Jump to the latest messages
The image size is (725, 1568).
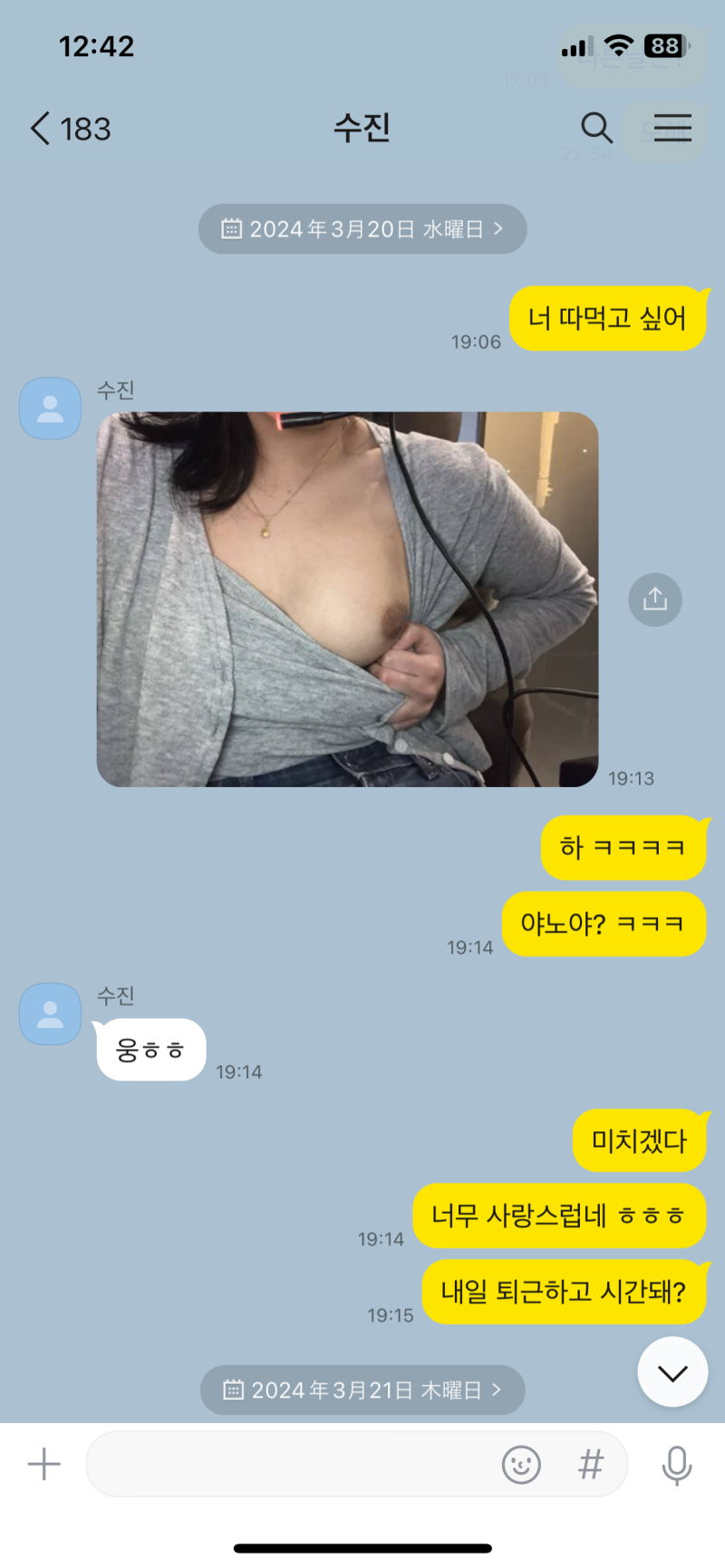point(672,1371)
